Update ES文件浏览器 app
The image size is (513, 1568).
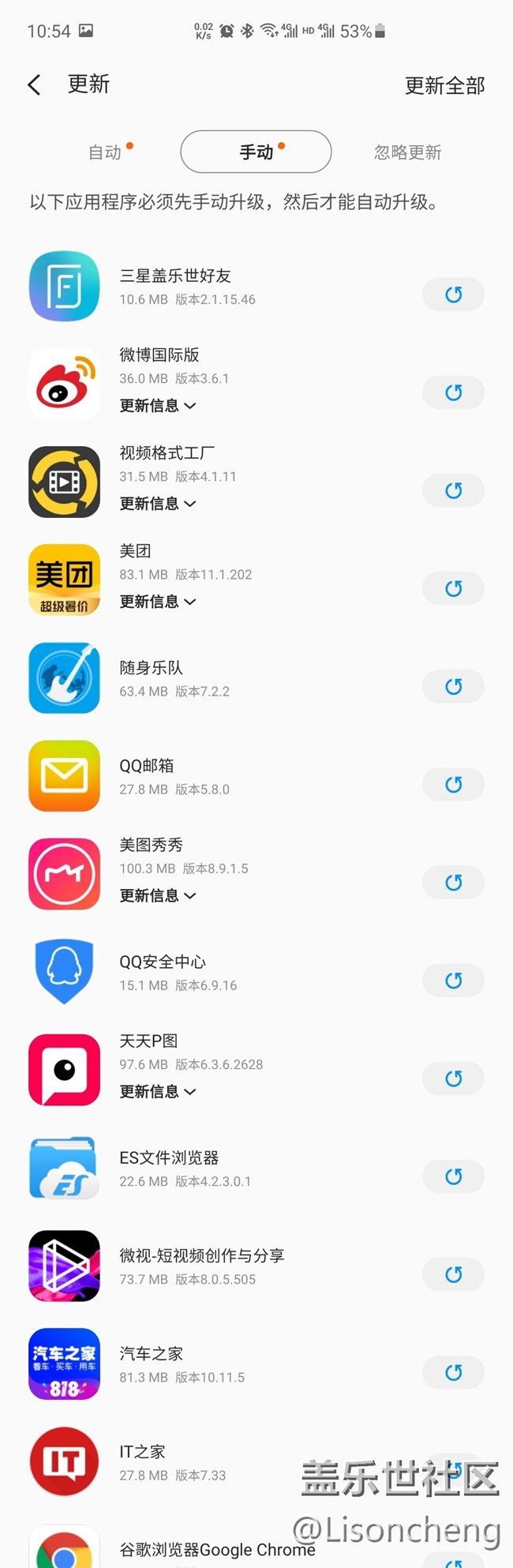(453, 1176)
